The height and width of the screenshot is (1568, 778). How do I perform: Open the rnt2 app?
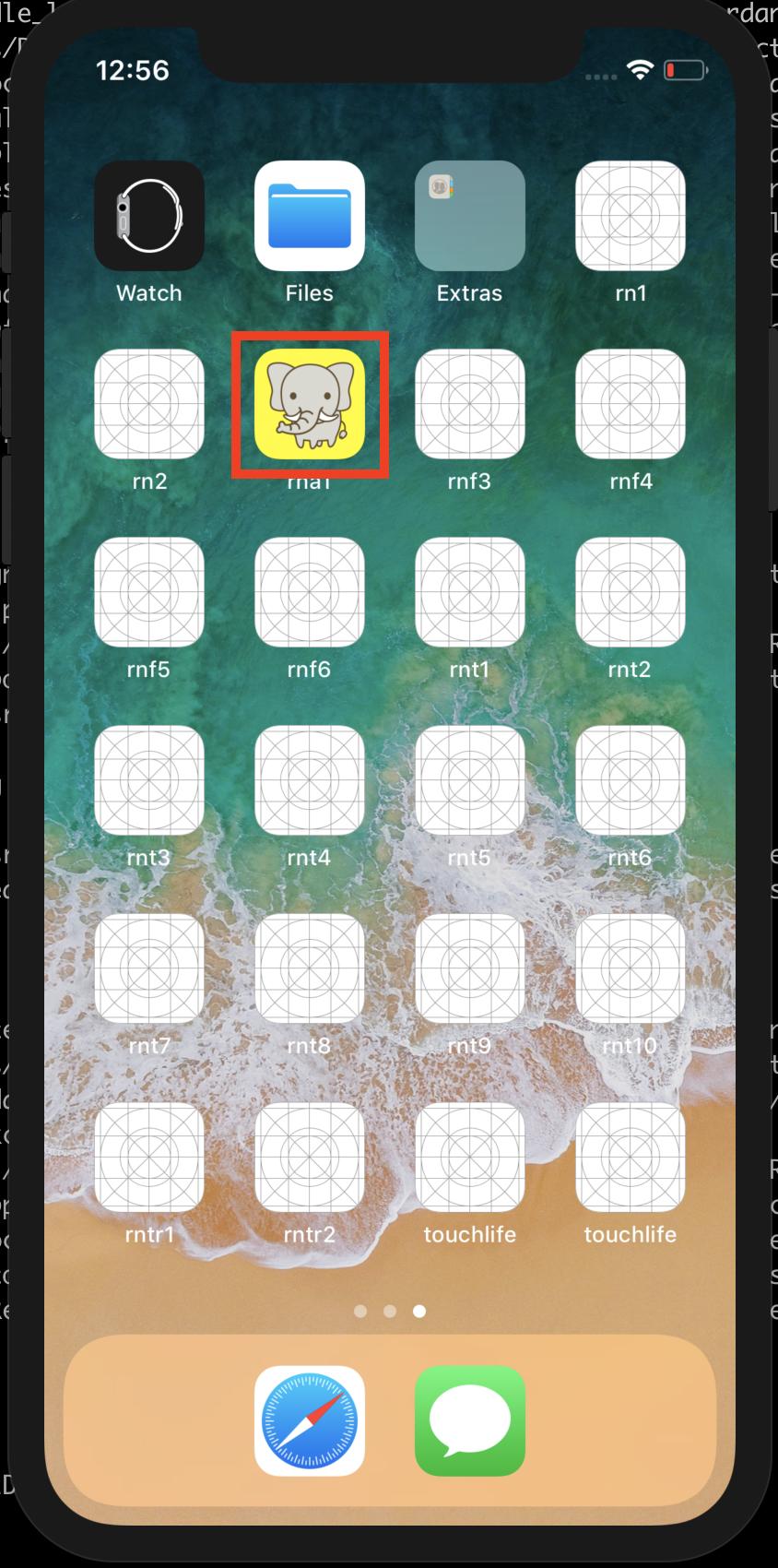(631, 593)
